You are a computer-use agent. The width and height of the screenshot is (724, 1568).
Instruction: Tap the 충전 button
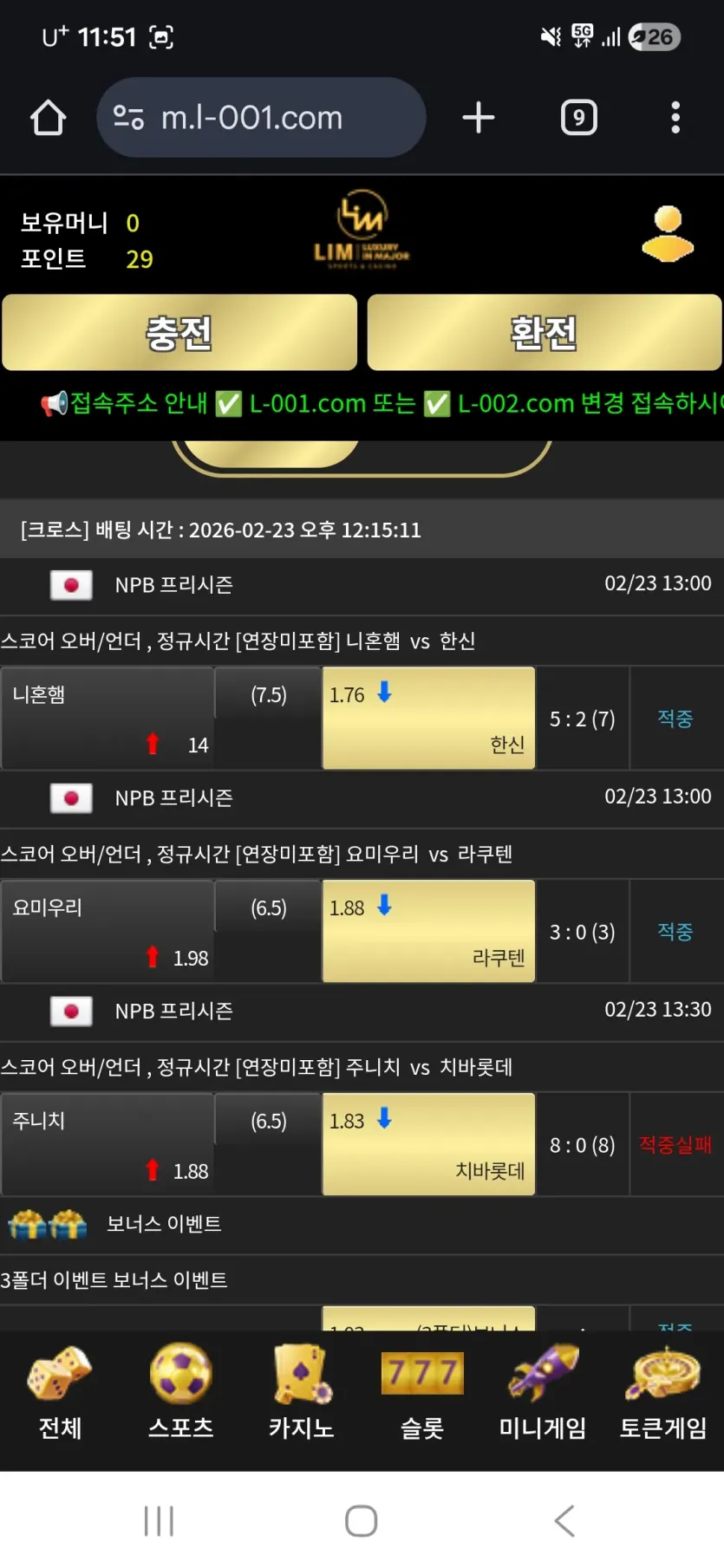(x=179, y=333)
